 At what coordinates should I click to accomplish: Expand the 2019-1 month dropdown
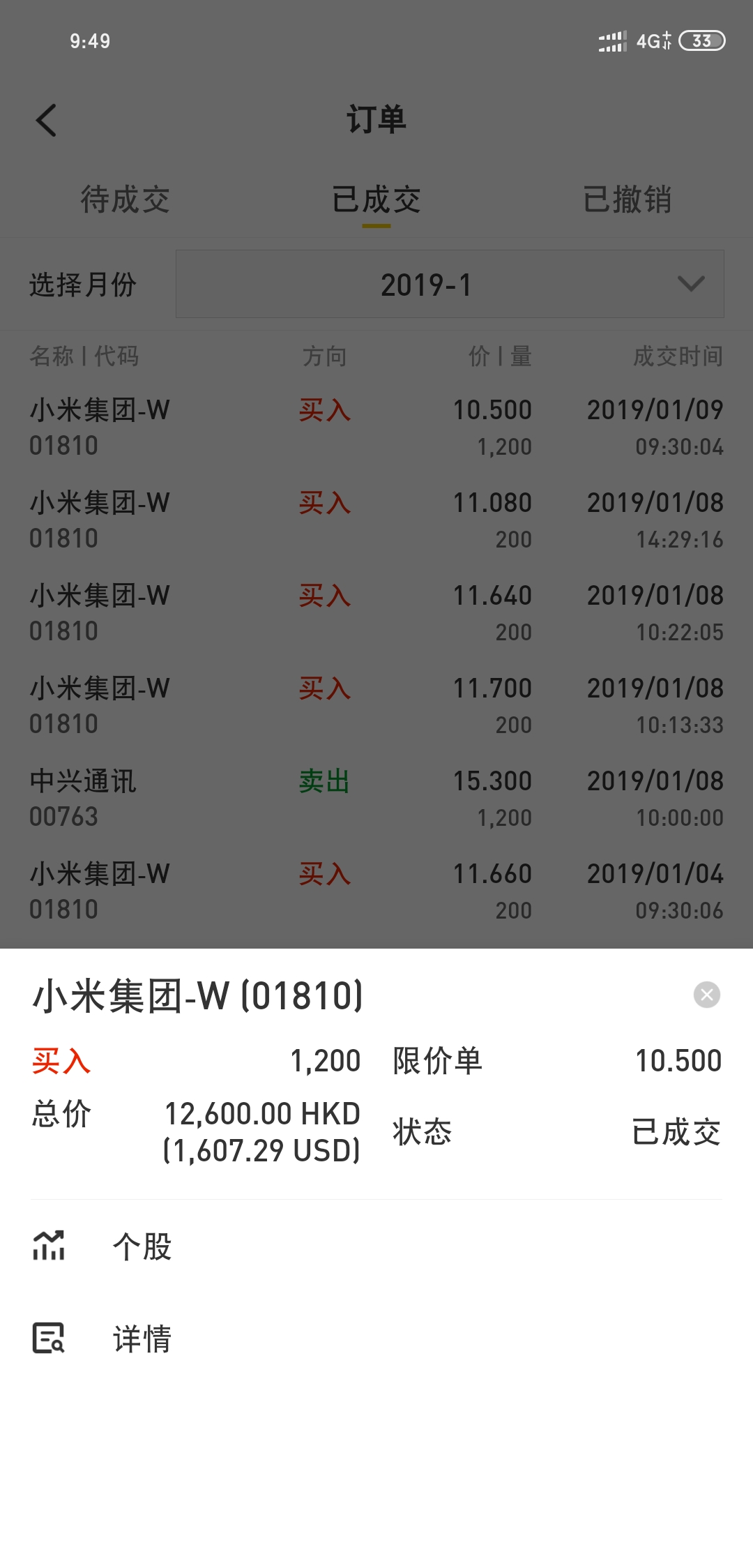(450, 285)
